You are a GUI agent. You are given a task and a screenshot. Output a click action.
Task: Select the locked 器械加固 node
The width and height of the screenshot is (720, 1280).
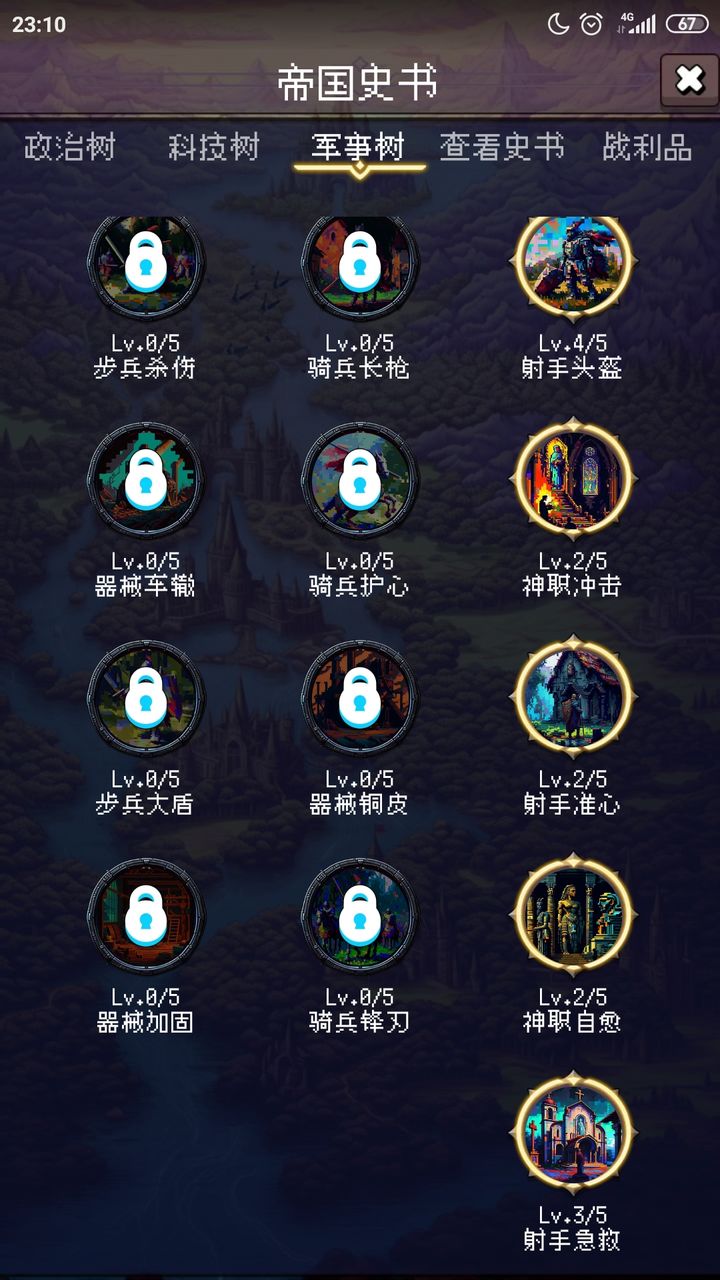click(x=146, y=914)
